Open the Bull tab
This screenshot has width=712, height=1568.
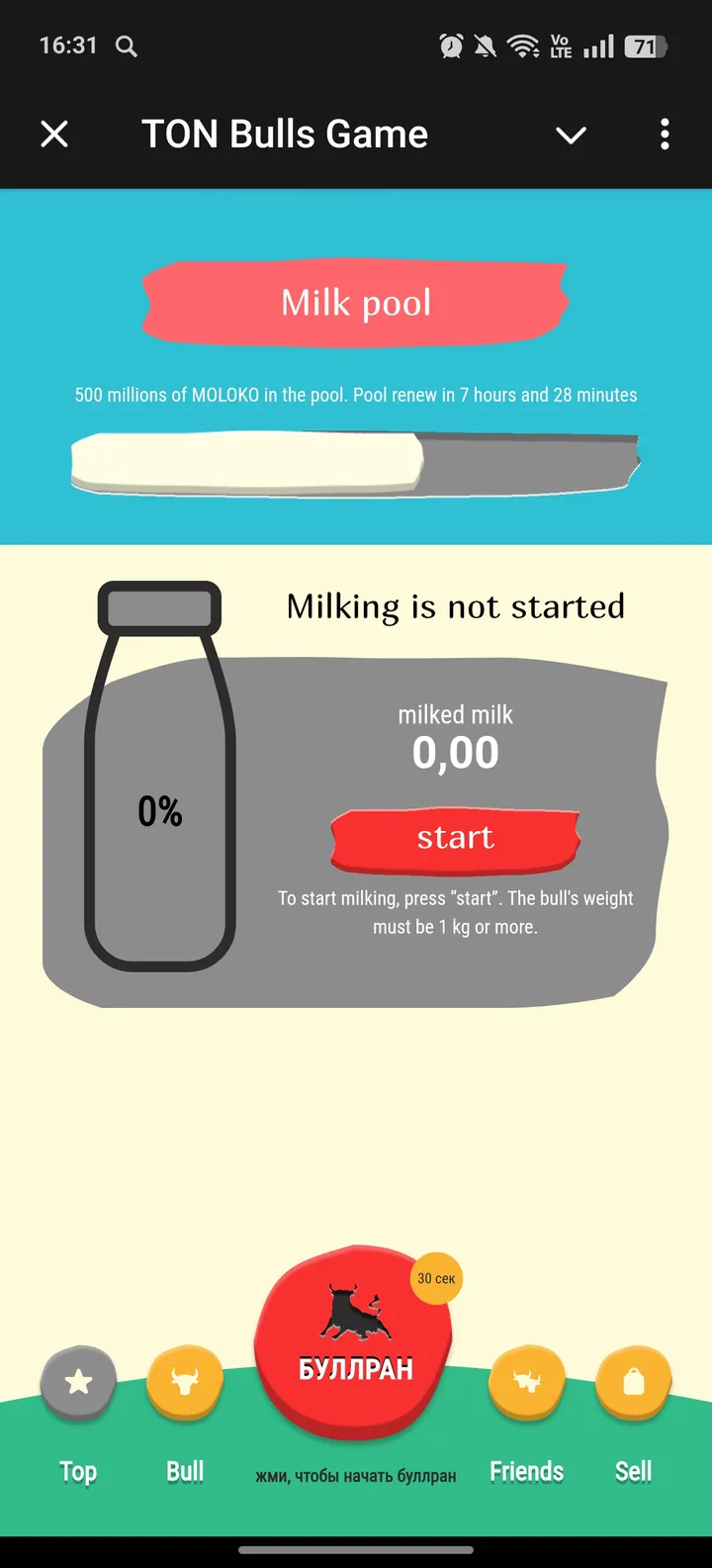[x=185, y=1385]
